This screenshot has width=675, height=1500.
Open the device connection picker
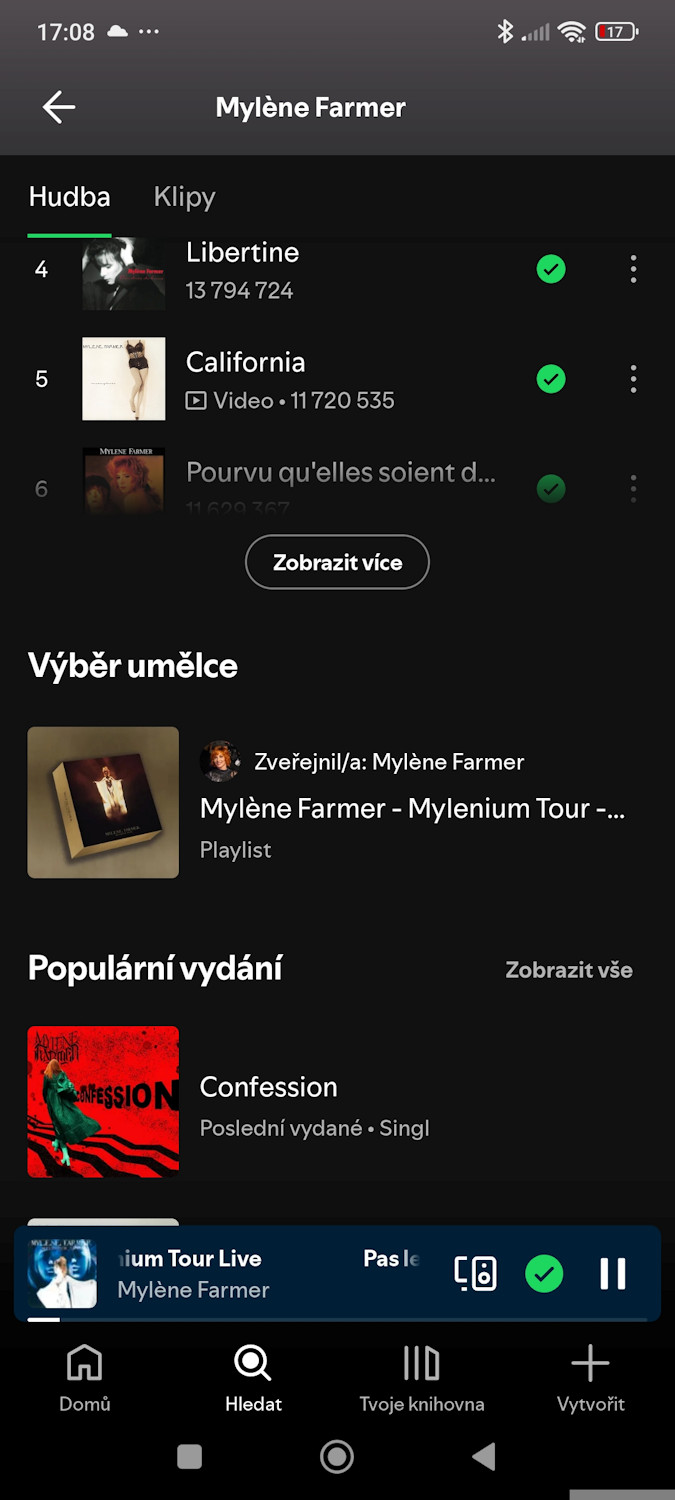[x=475, y=1273]
